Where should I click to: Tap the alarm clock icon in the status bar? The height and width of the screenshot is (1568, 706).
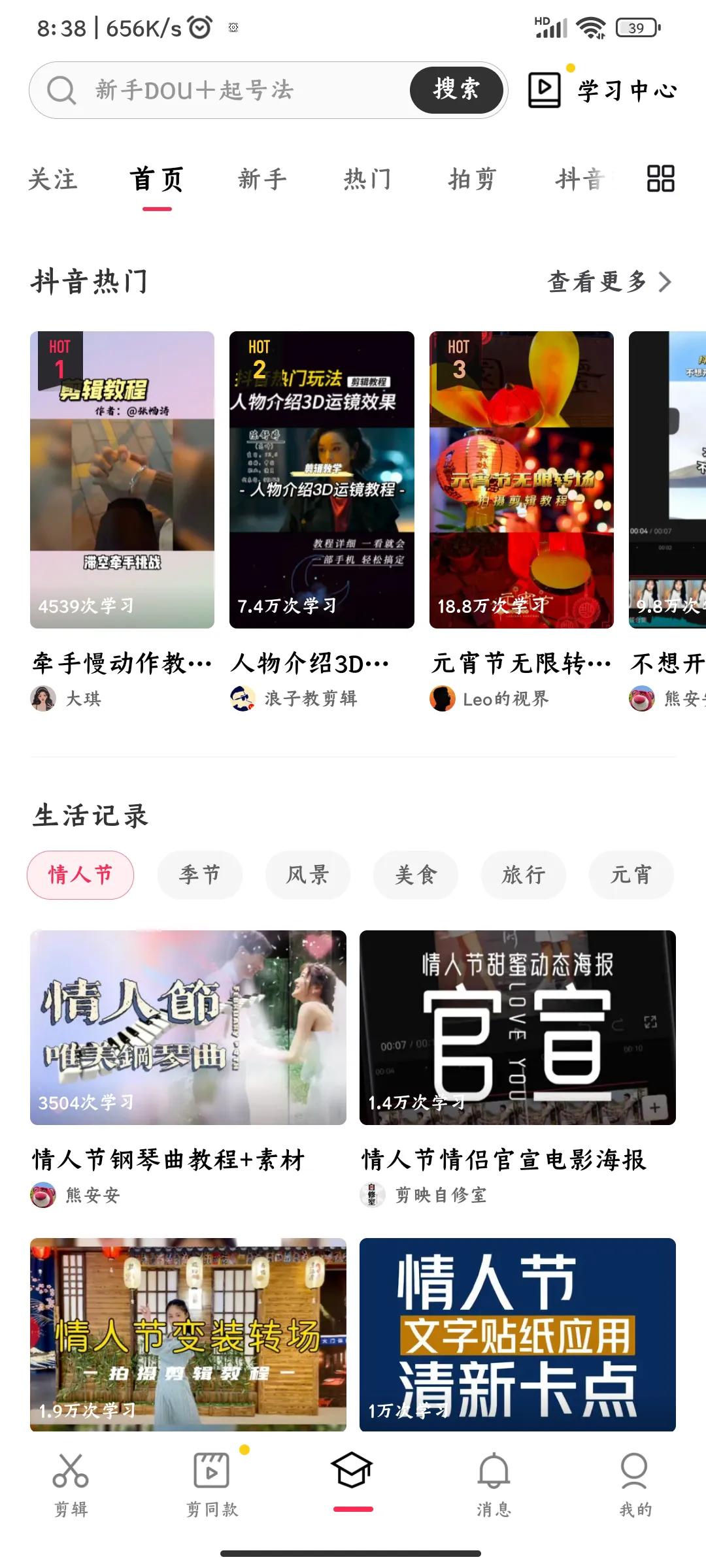pyautogui.click(x=198, y=26)
